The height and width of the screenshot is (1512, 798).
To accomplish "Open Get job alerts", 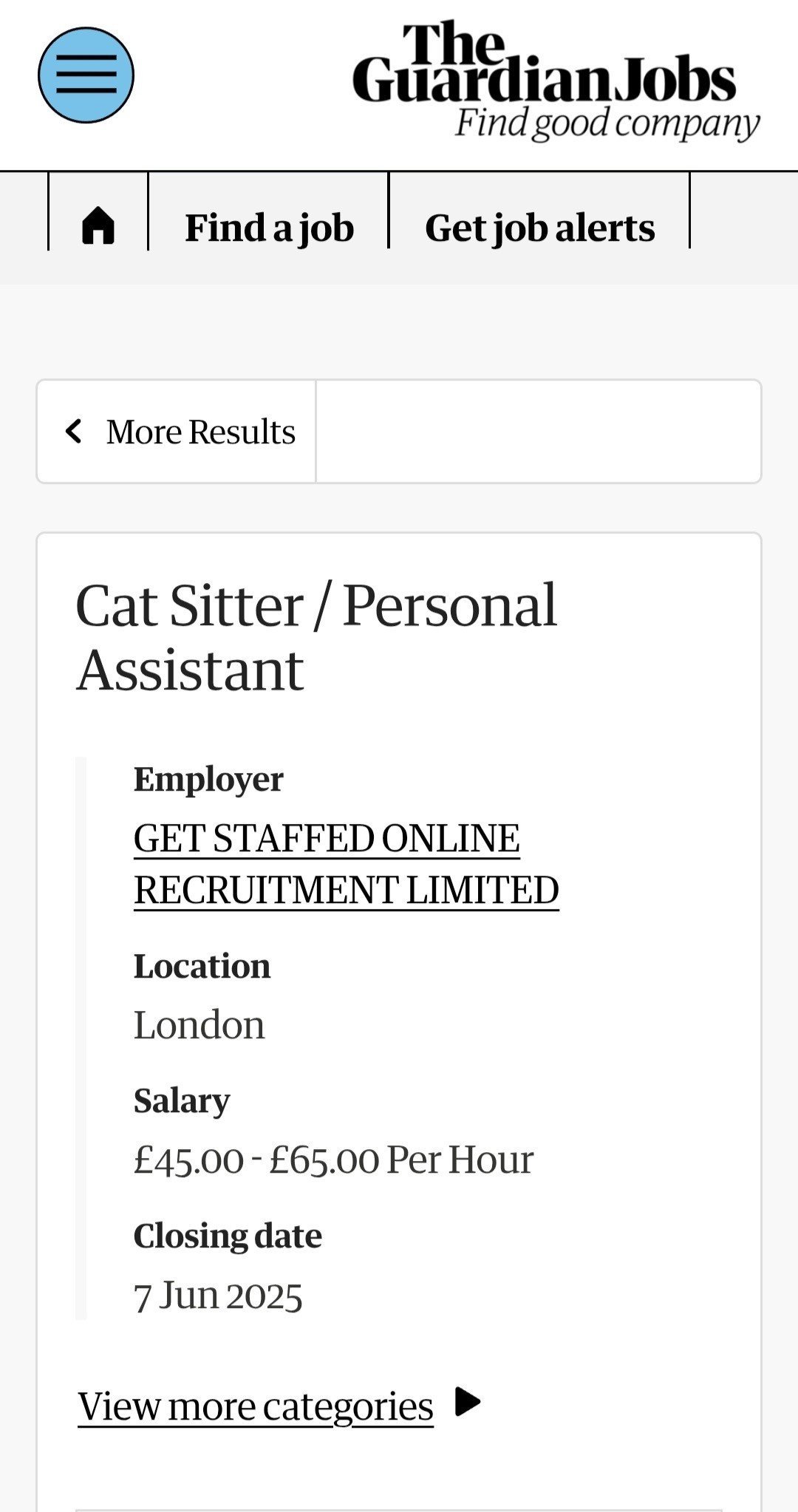I will pyautogui.click(x=539, y=228).
